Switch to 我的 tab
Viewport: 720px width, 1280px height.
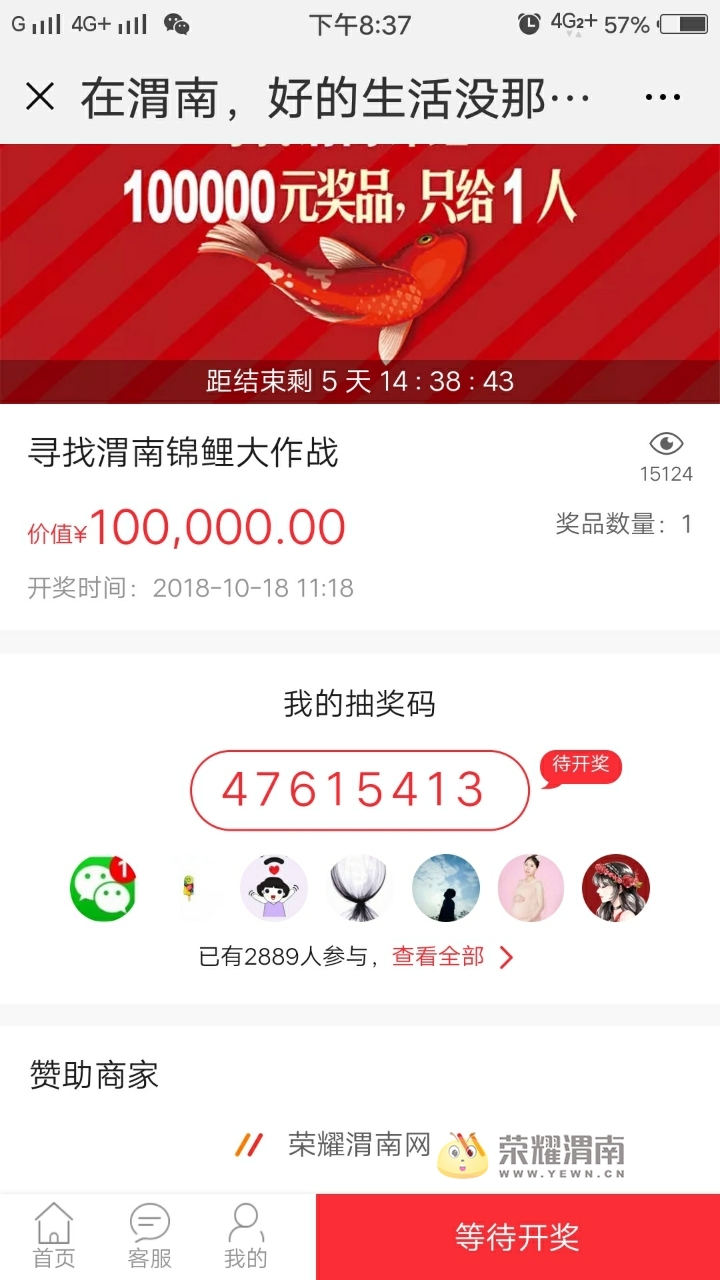pos(245,1237)
